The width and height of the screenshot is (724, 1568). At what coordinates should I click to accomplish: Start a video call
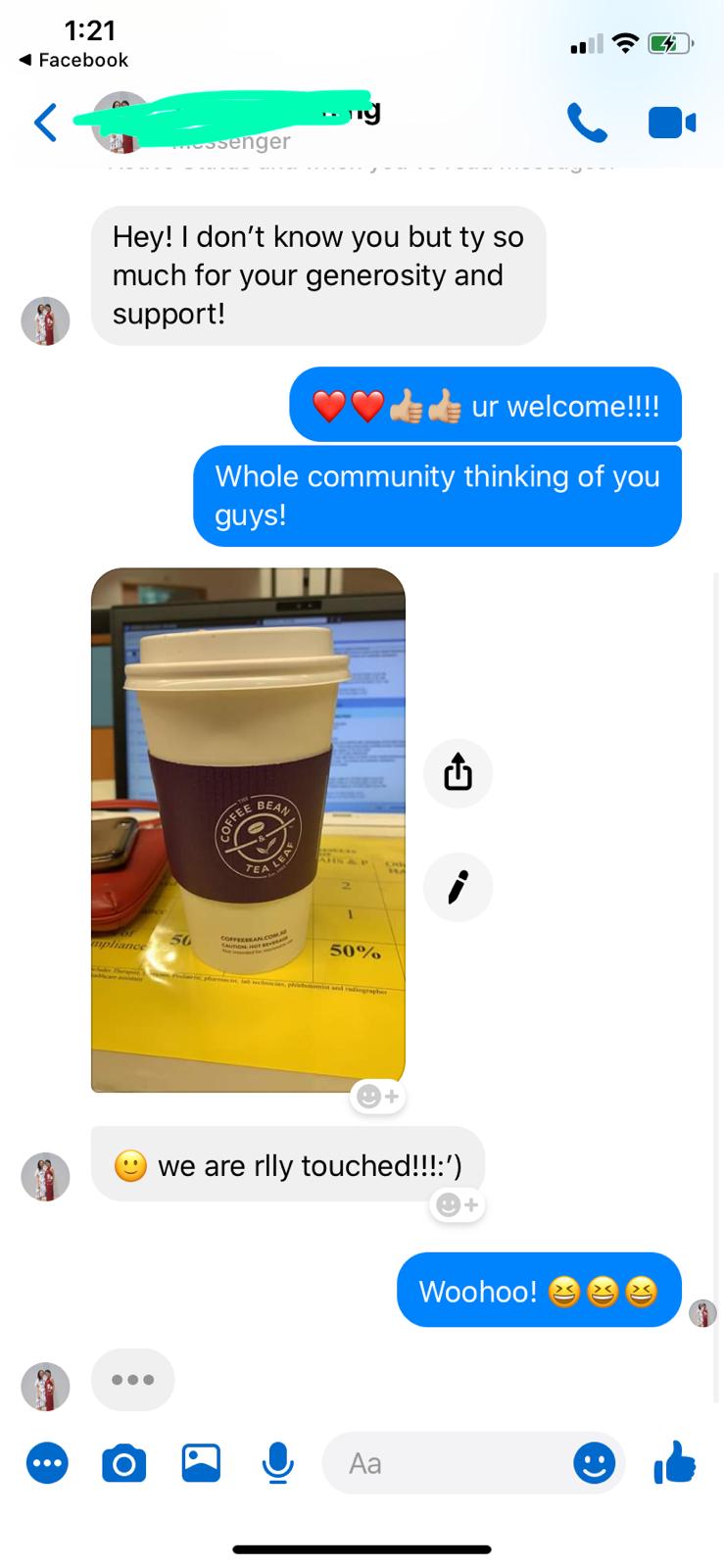pos(671,122)
